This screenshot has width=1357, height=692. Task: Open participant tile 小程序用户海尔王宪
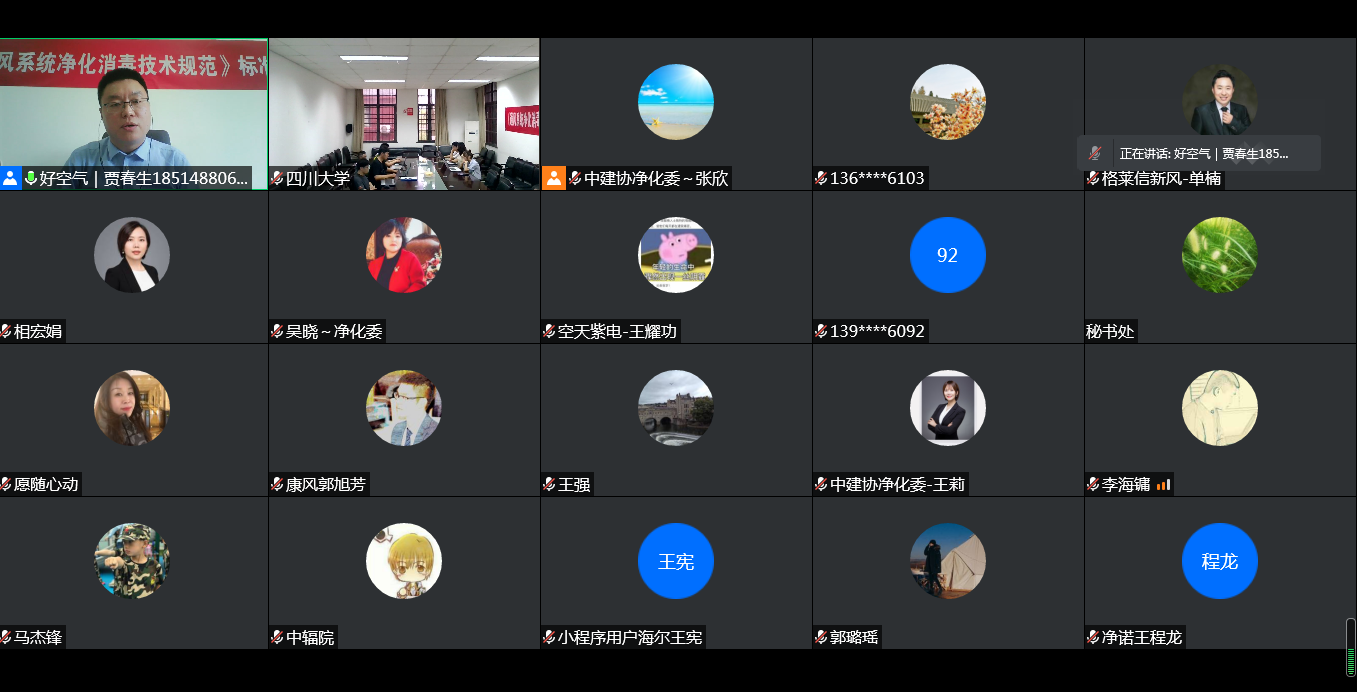(676, 561)
